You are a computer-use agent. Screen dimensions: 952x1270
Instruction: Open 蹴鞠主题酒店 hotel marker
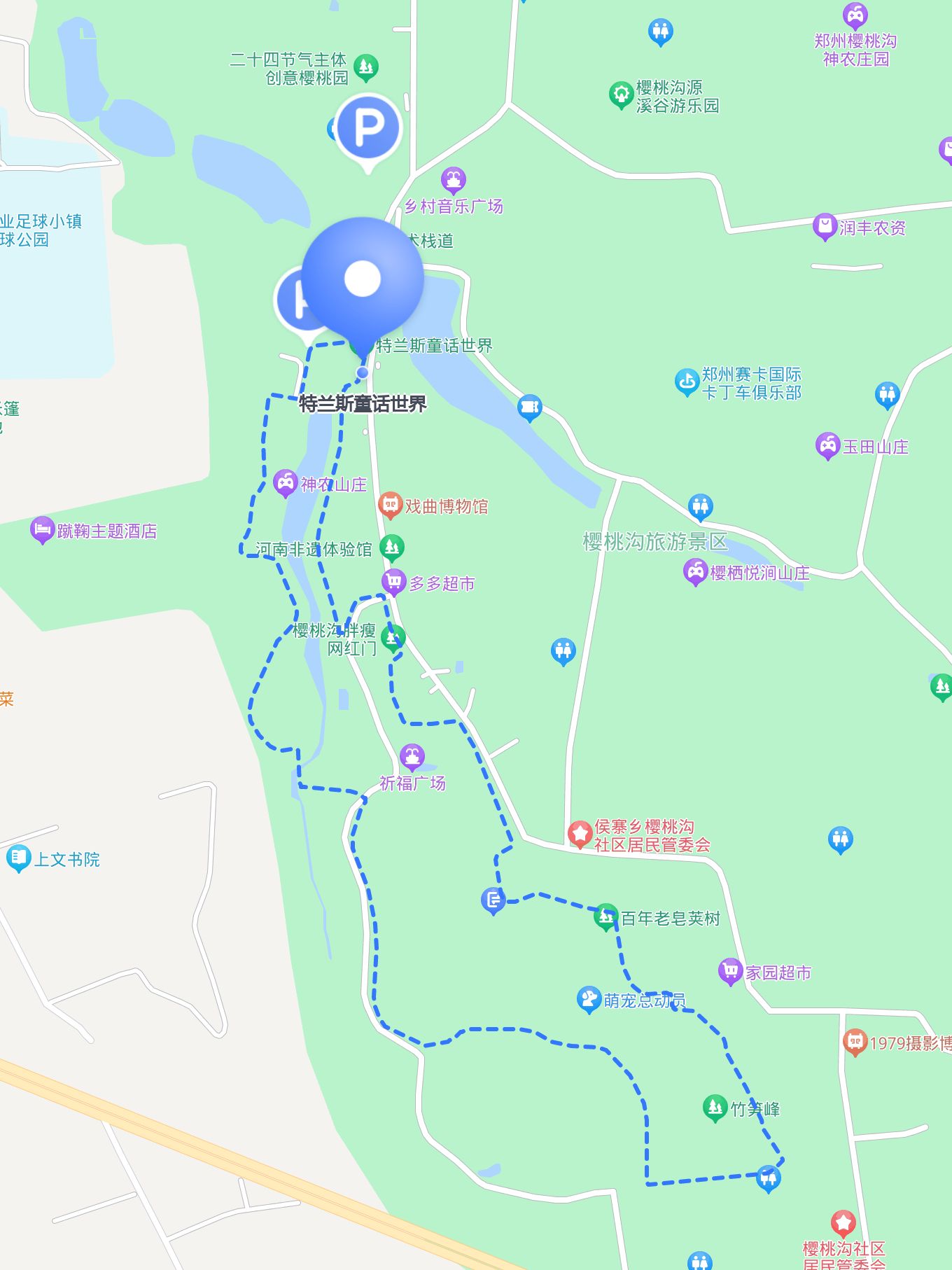click(x=42, y=529)
